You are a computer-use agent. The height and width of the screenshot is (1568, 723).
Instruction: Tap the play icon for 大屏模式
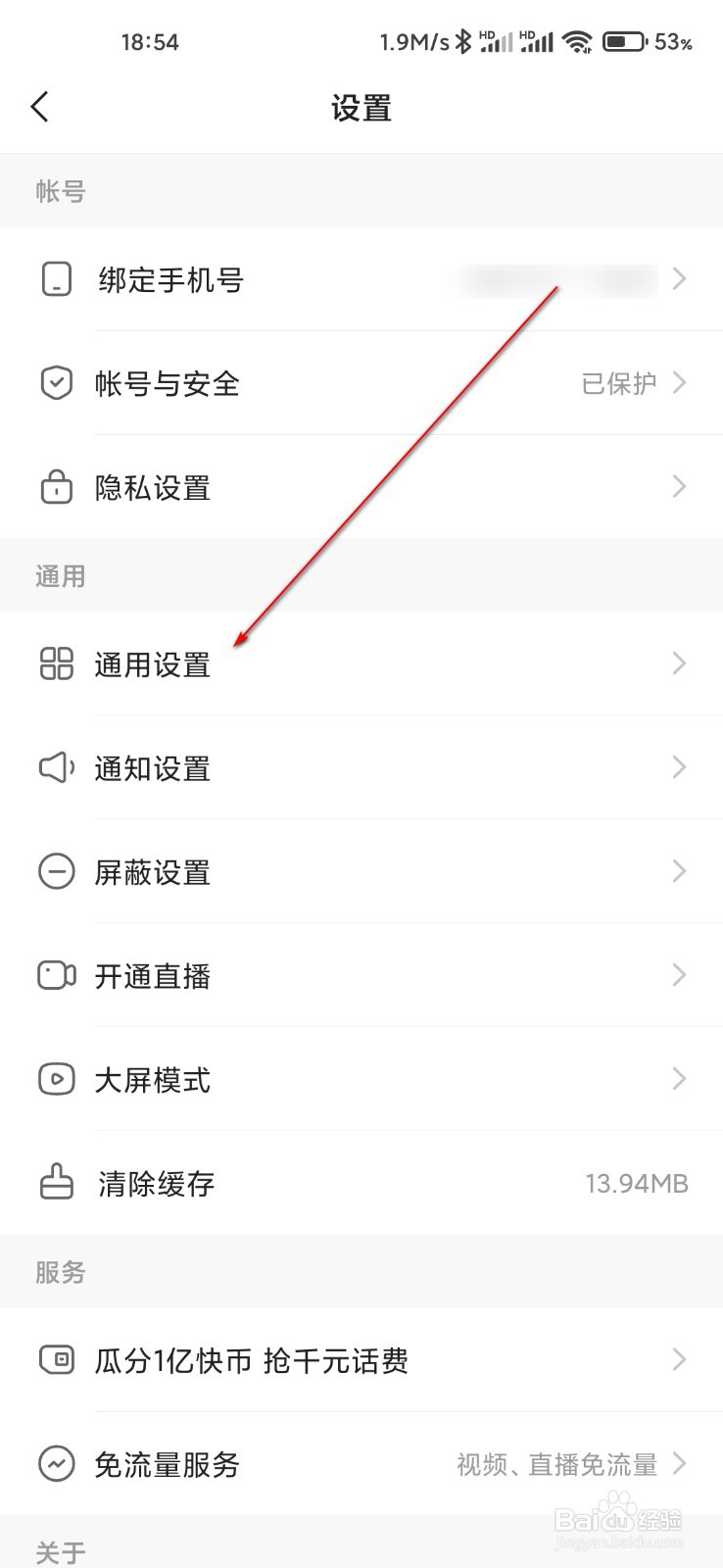tap(56, 1079)
